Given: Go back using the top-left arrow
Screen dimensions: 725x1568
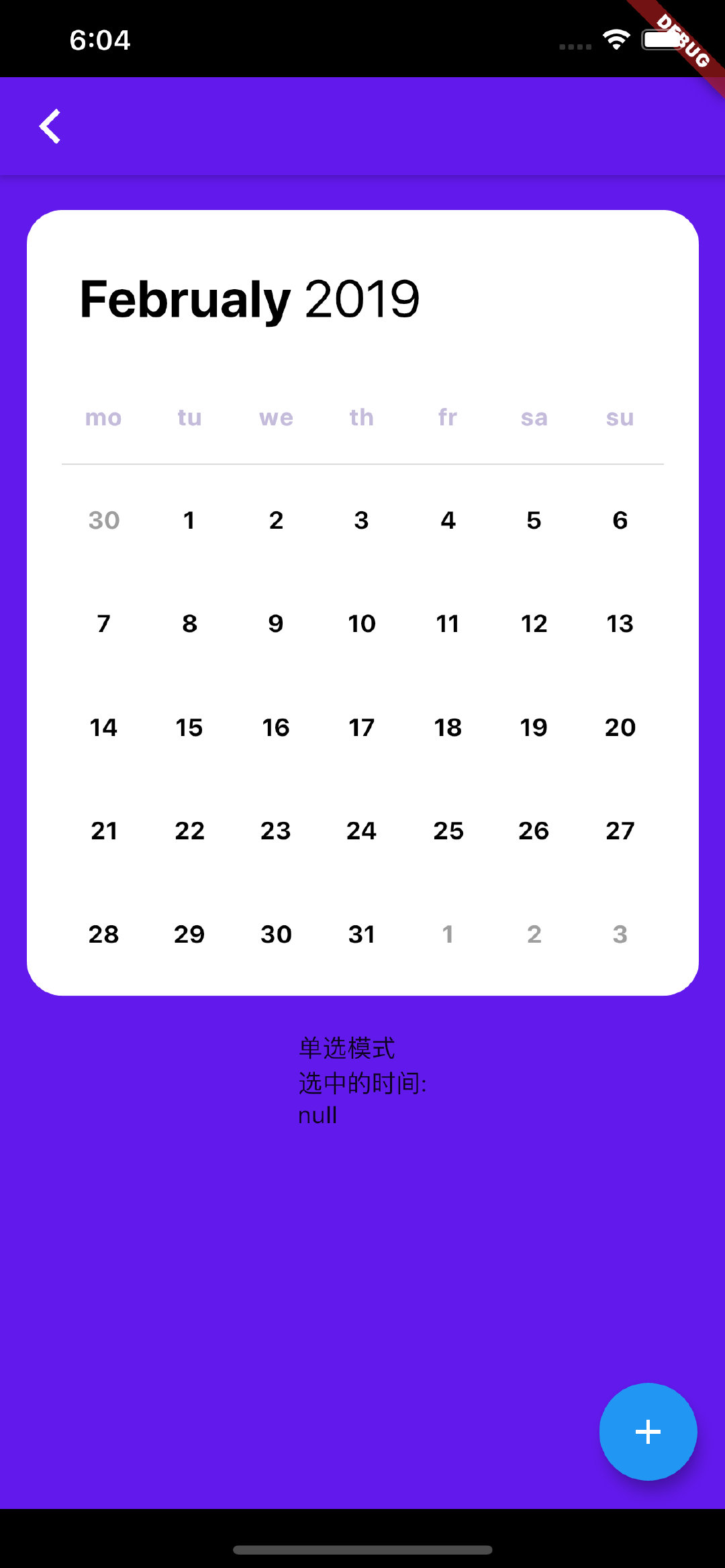Looking at the screenshot, I should pyautogui.click(x=50, y=126).
